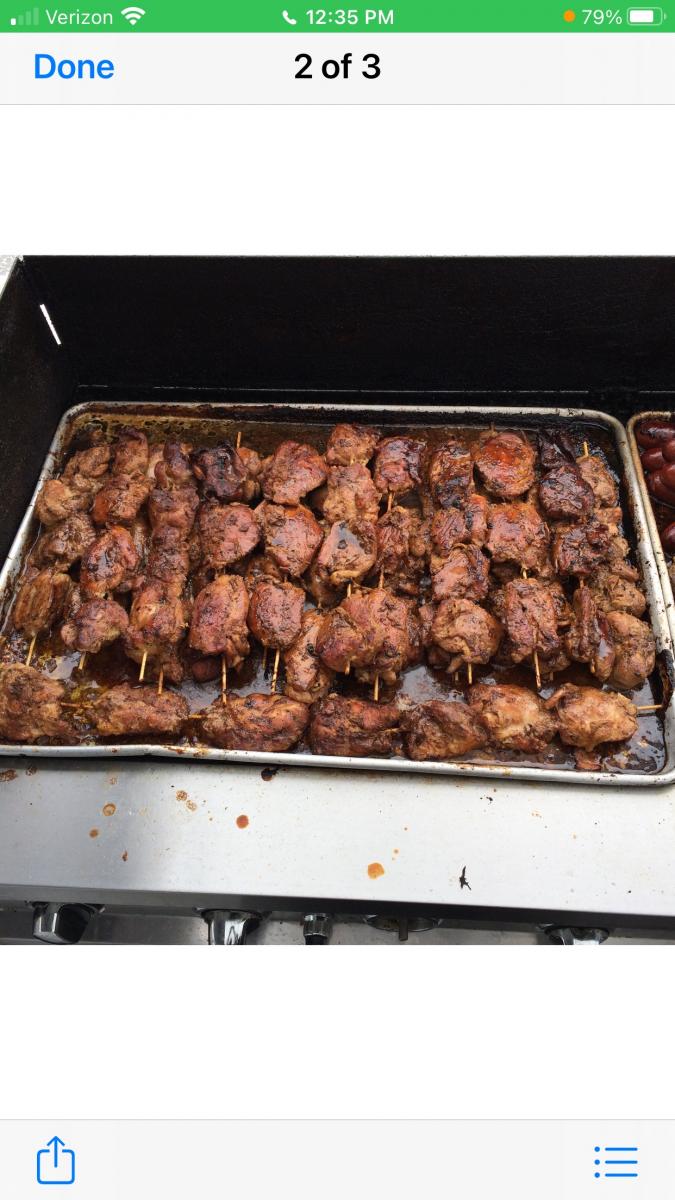This screenshot has width=675, height=1200.
Task: Share this photo
Action: pos(56,1160)
